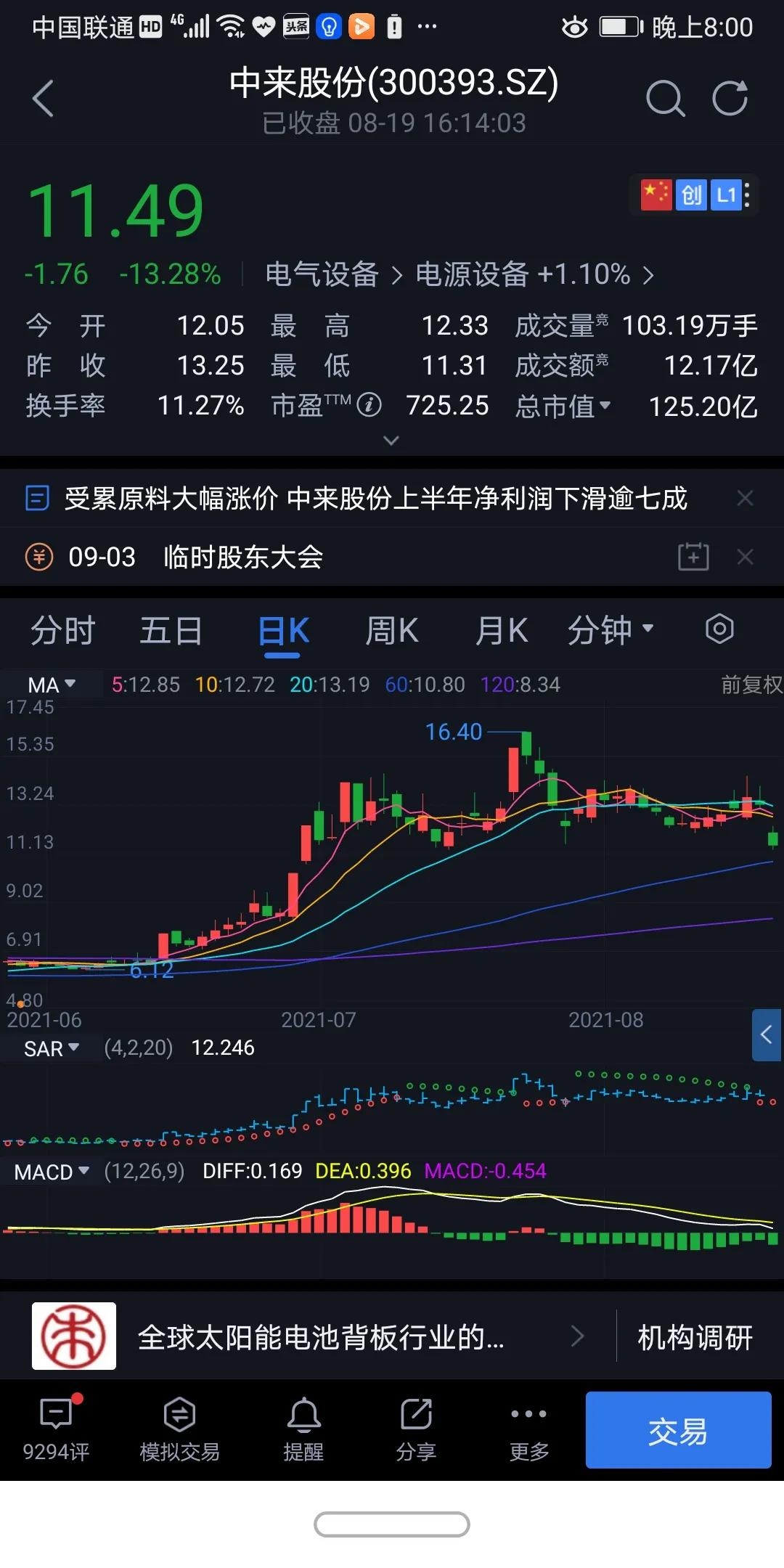Screen dimensions: 784x1568
Task: Tap the PE ratio info icon
Action: pos(370,405)
